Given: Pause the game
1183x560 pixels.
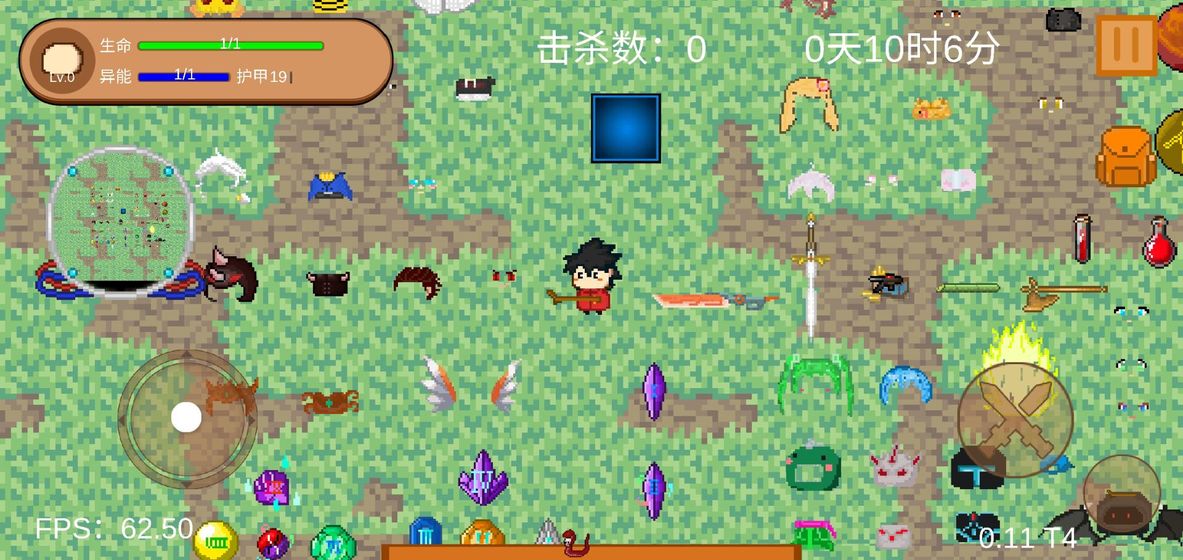Looking at the screenshot, I should (1125, 45).
